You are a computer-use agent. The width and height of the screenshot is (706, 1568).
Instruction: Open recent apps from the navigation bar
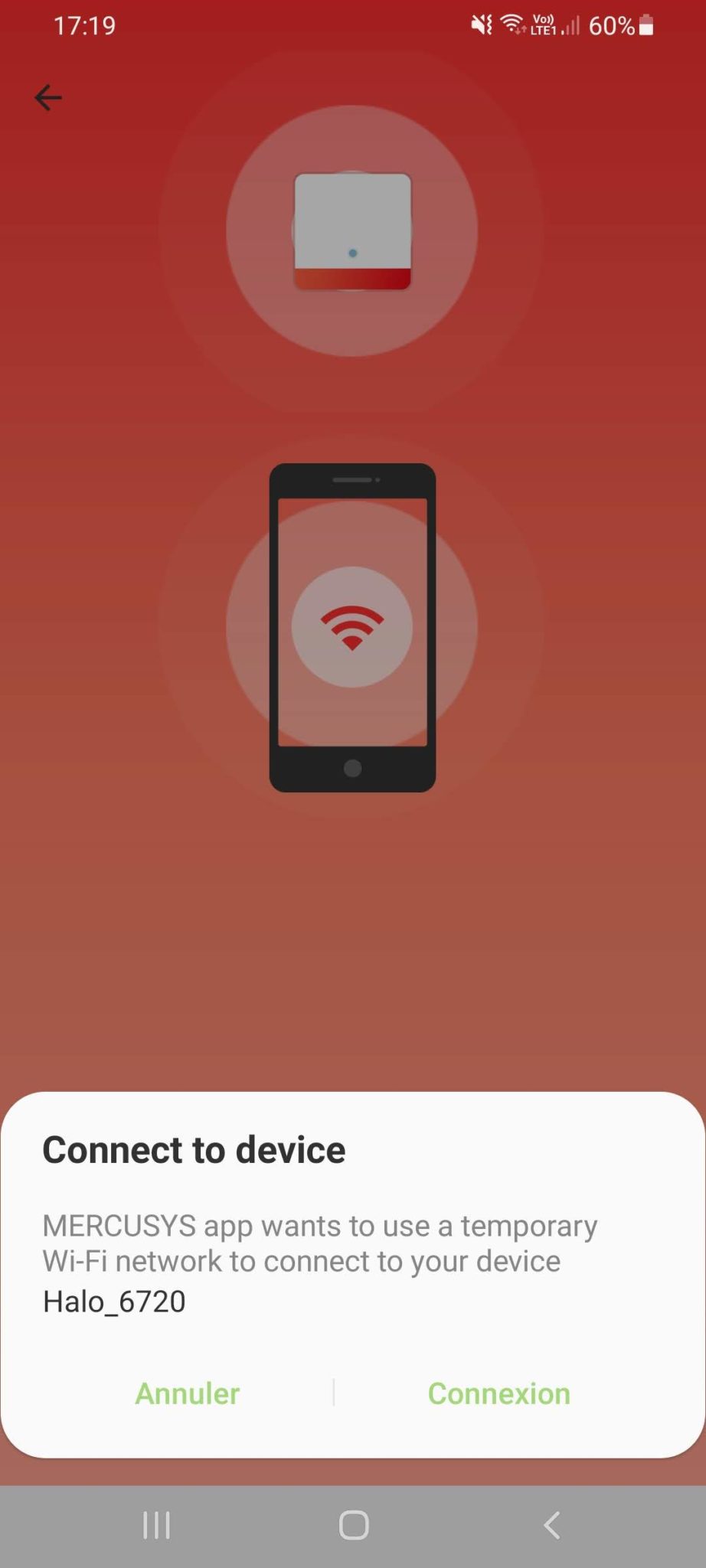[156, 1525]
